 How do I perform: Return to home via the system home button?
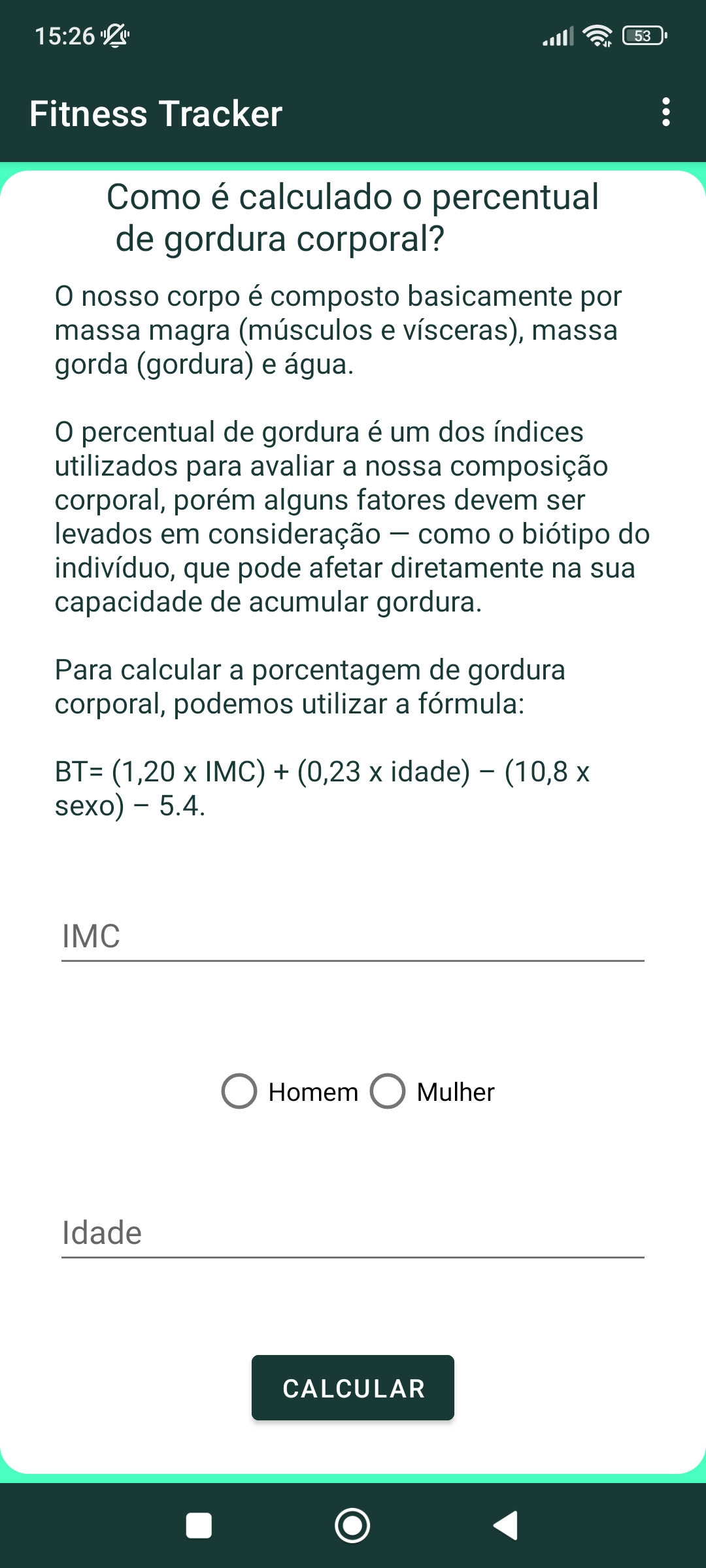[352, 1526]
